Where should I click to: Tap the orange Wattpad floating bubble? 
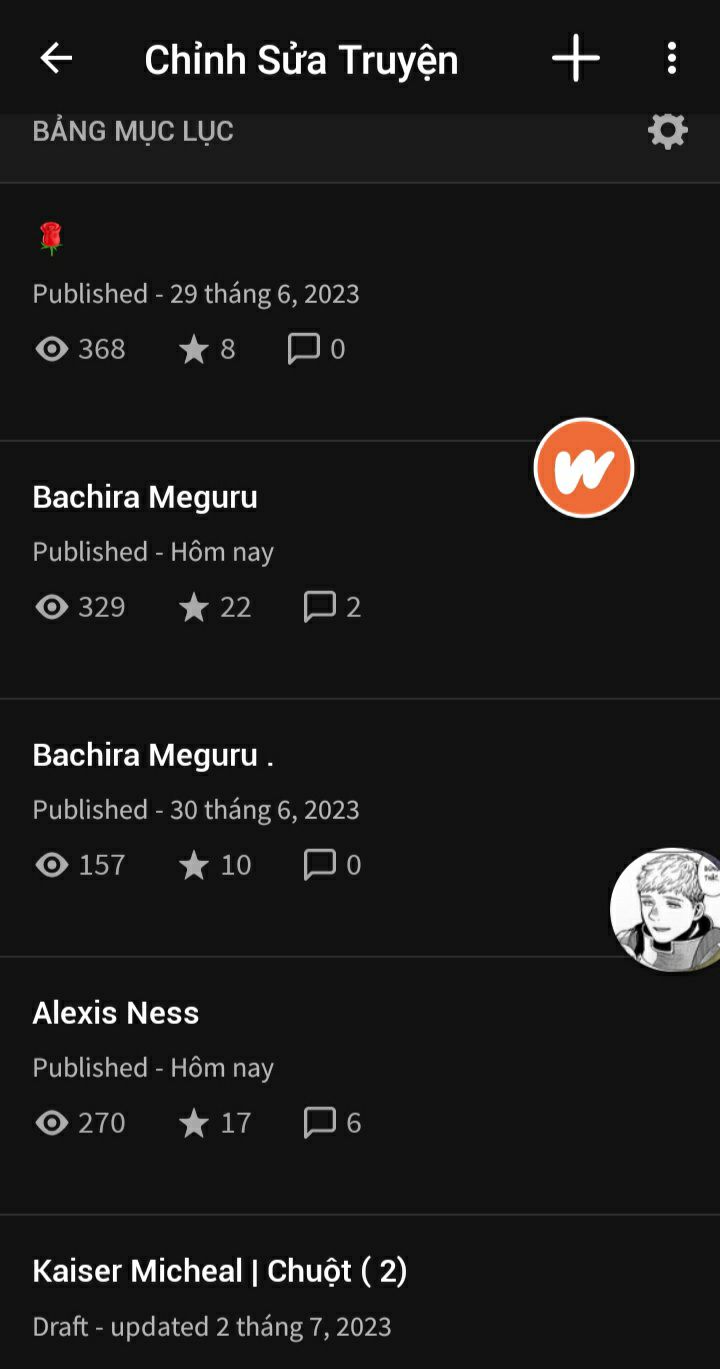[584, 468]
